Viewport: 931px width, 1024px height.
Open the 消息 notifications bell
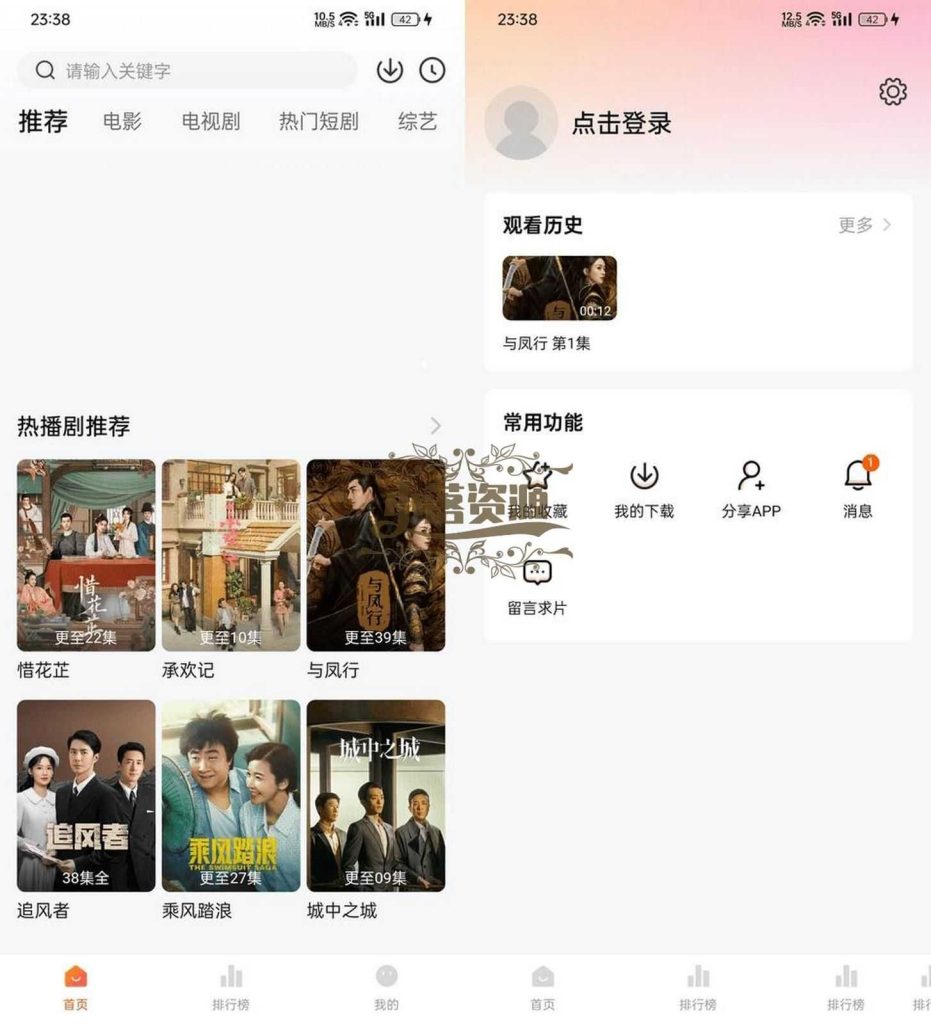pos(857,490)
